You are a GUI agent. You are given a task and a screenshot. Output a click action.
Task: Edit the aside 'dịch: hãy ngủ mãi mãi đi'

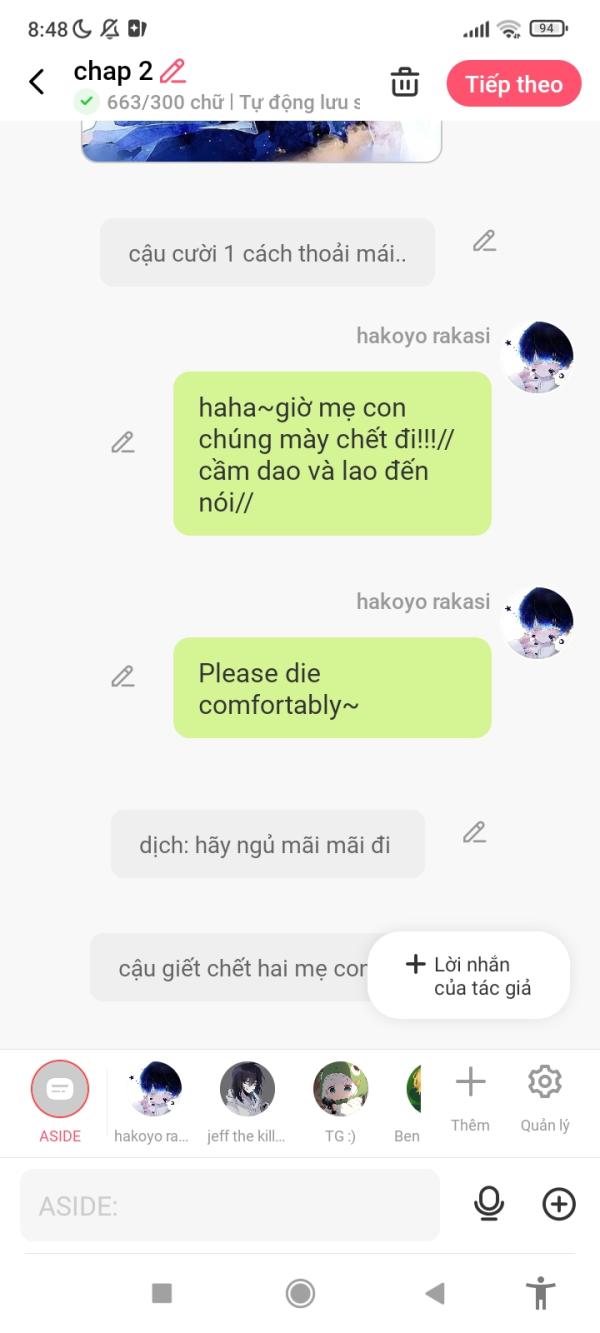coord(474,832)
